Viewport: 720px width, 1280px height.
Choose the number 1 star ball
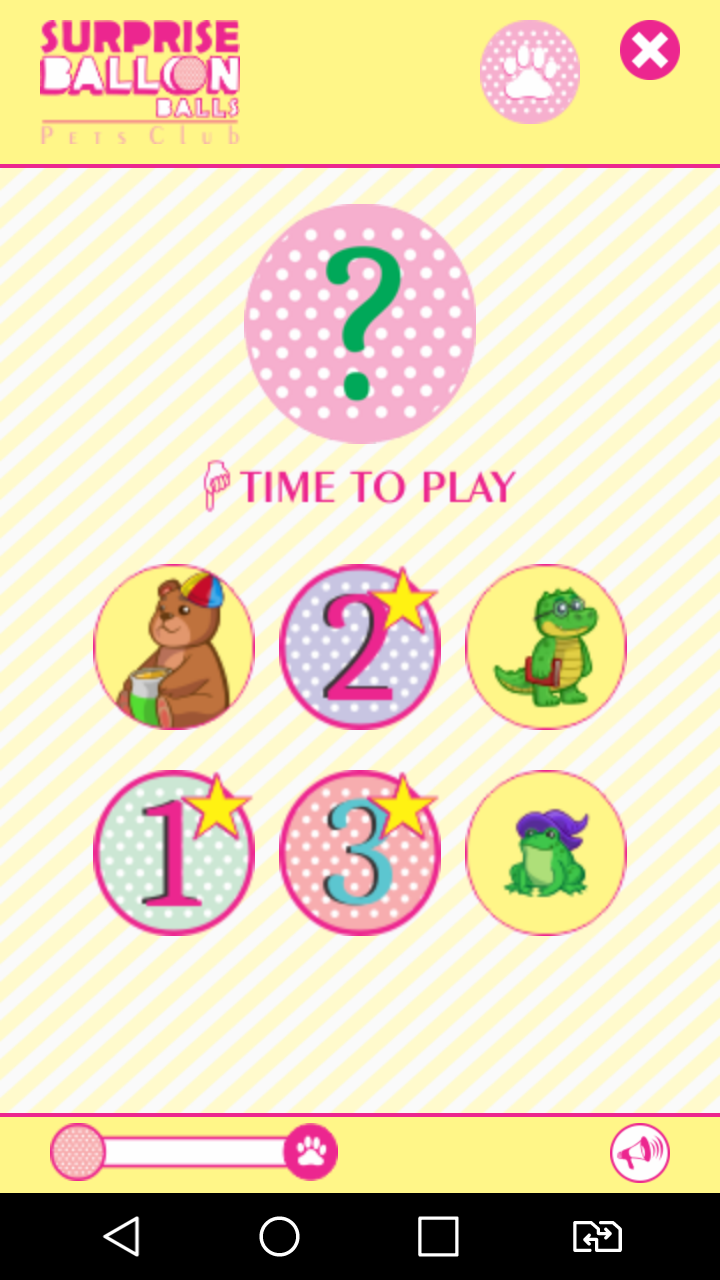point(174,853)
